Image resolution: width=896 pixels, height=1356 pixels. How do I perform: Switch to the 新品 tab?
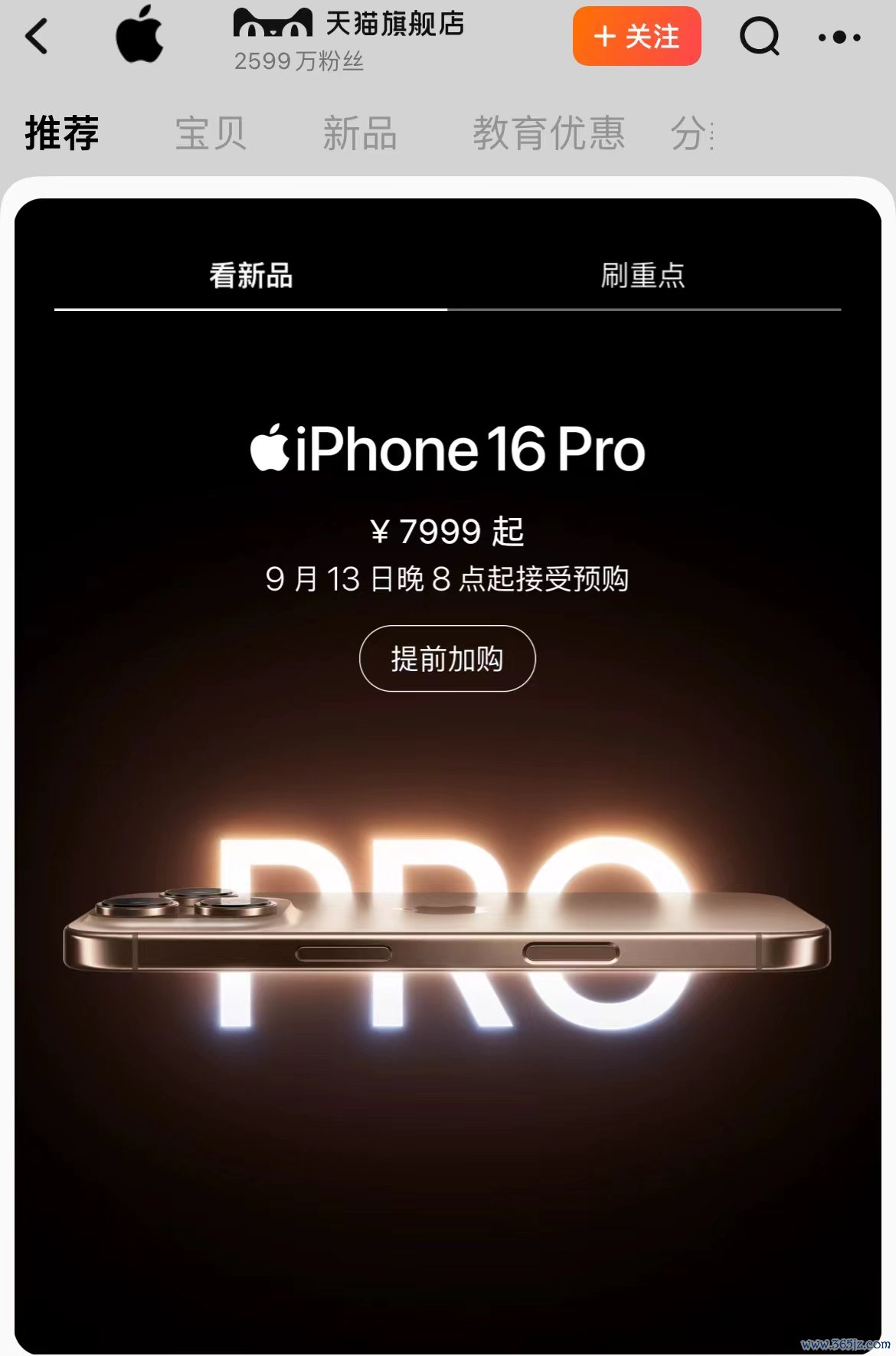point(360,133)
